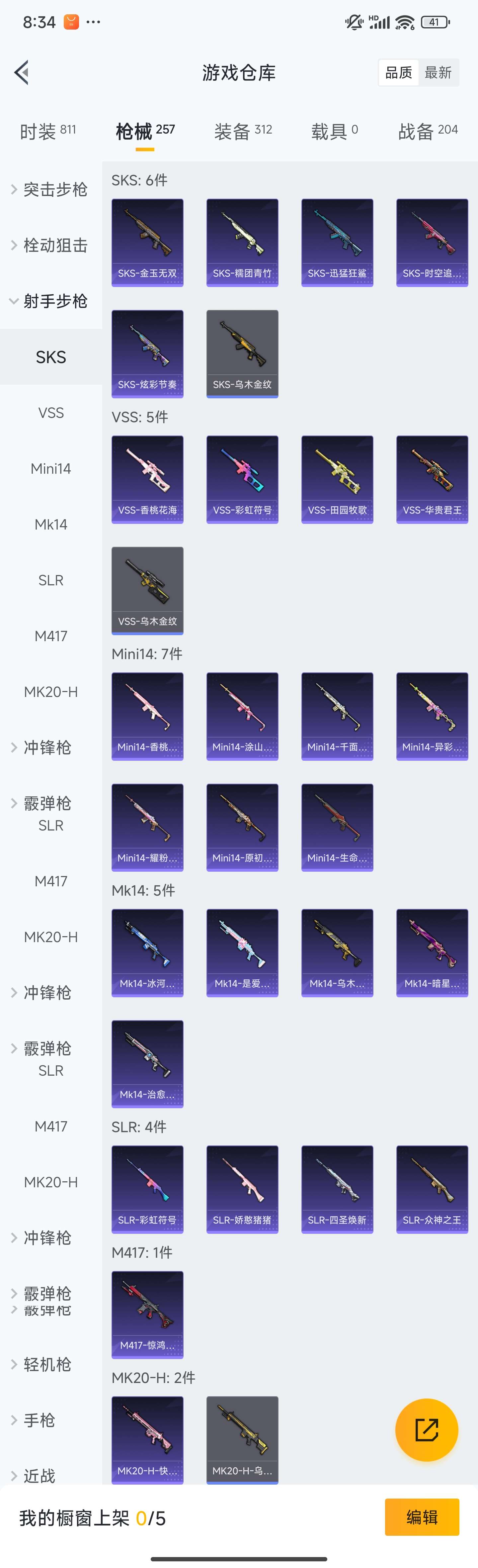Expand the 突击步枪 category
Screen dimensions: 478x1568
(51, 189)
